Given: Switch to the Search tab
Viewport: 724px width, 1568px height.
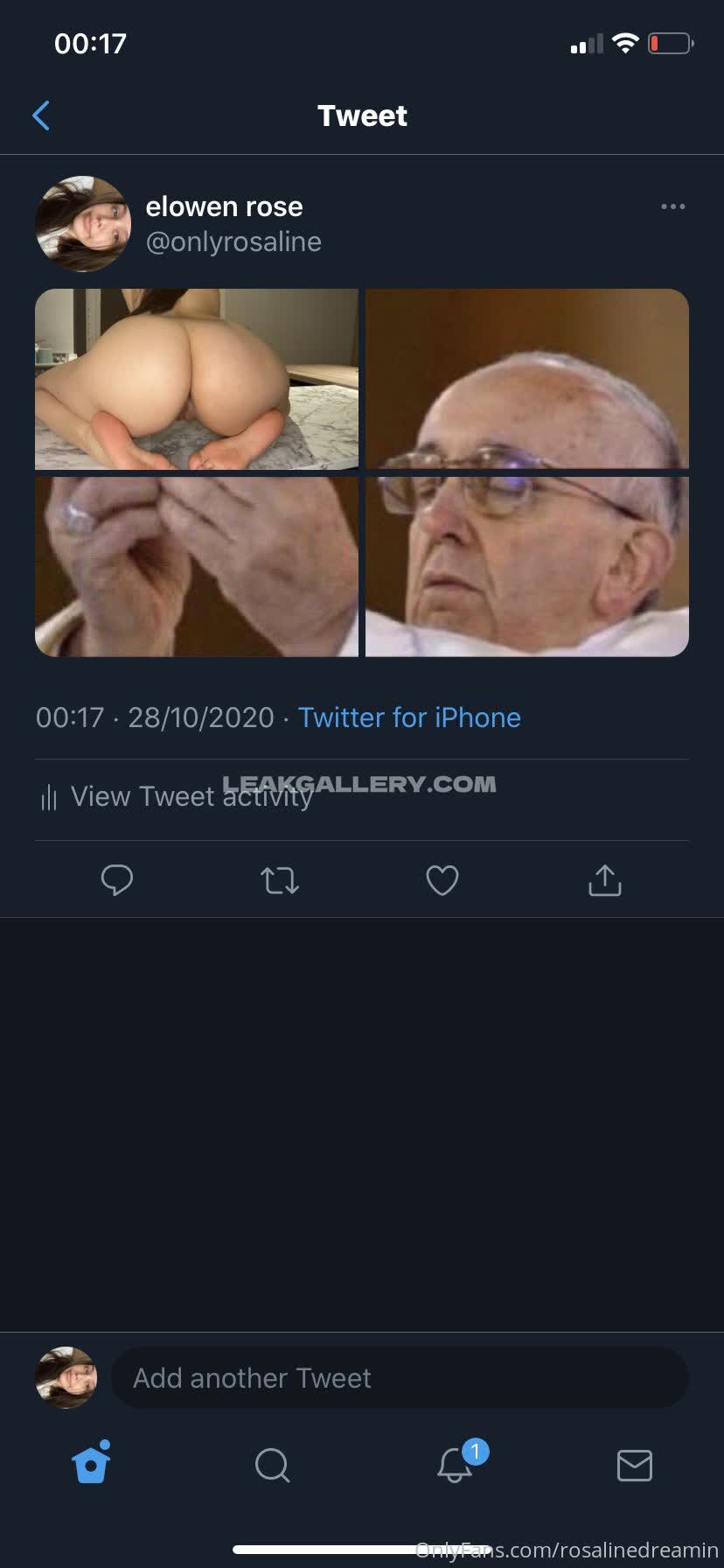Looking at the screenshot, I should click(x=272, y=1464).
